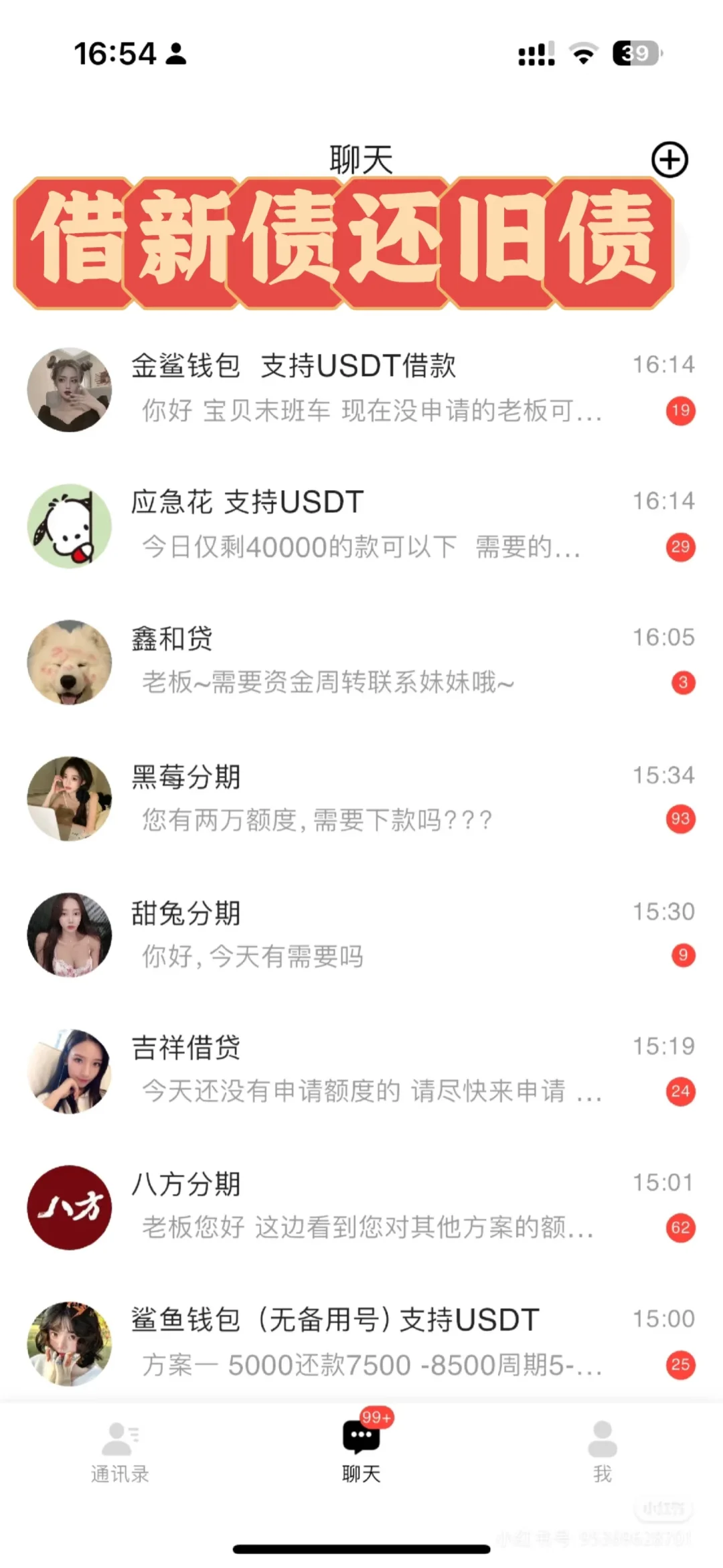Go to the 我 tab
The height and width of the screenshot is (1568, 723).
click(x=602, y=1452)
